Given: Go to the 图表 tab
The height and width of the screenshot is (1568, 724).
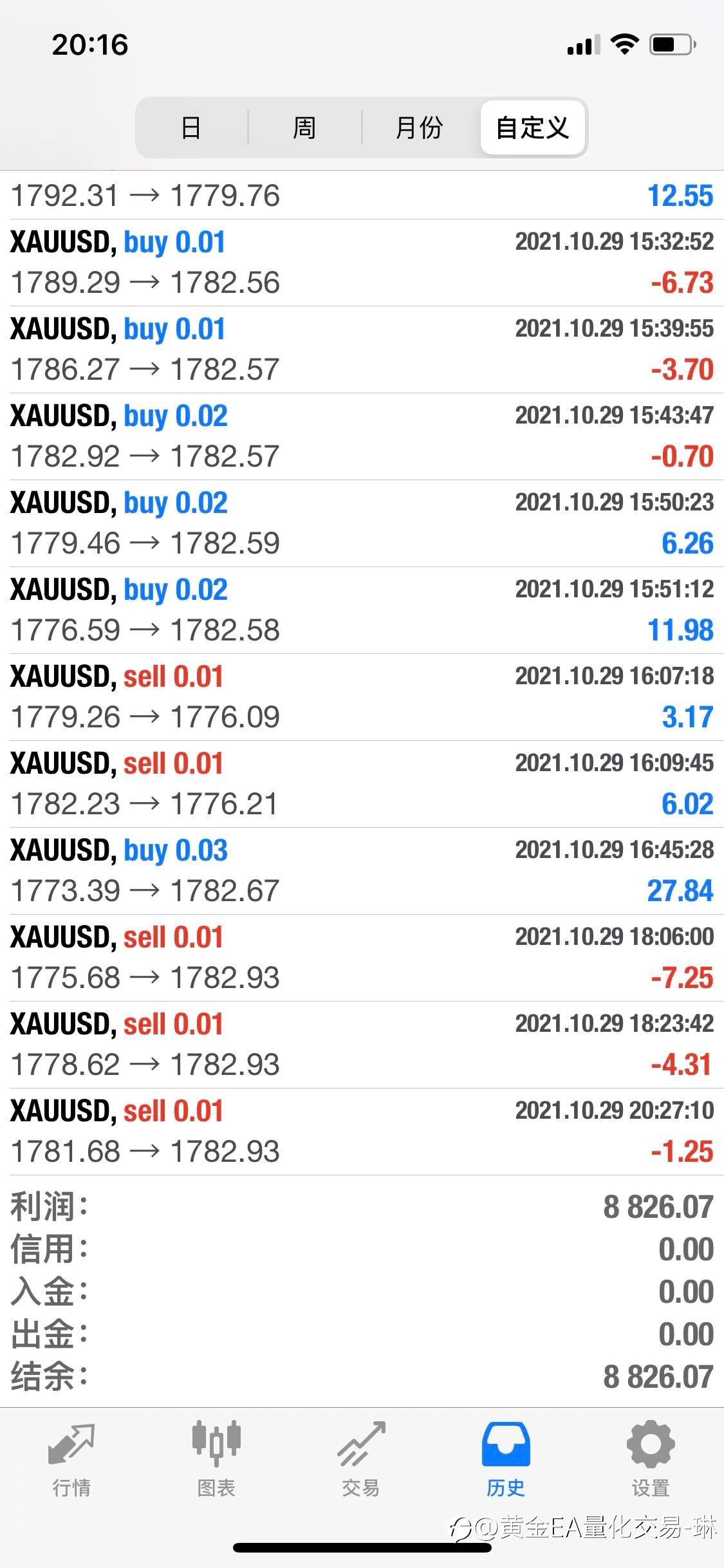Looking at the screenshot, I should 216,1459.
